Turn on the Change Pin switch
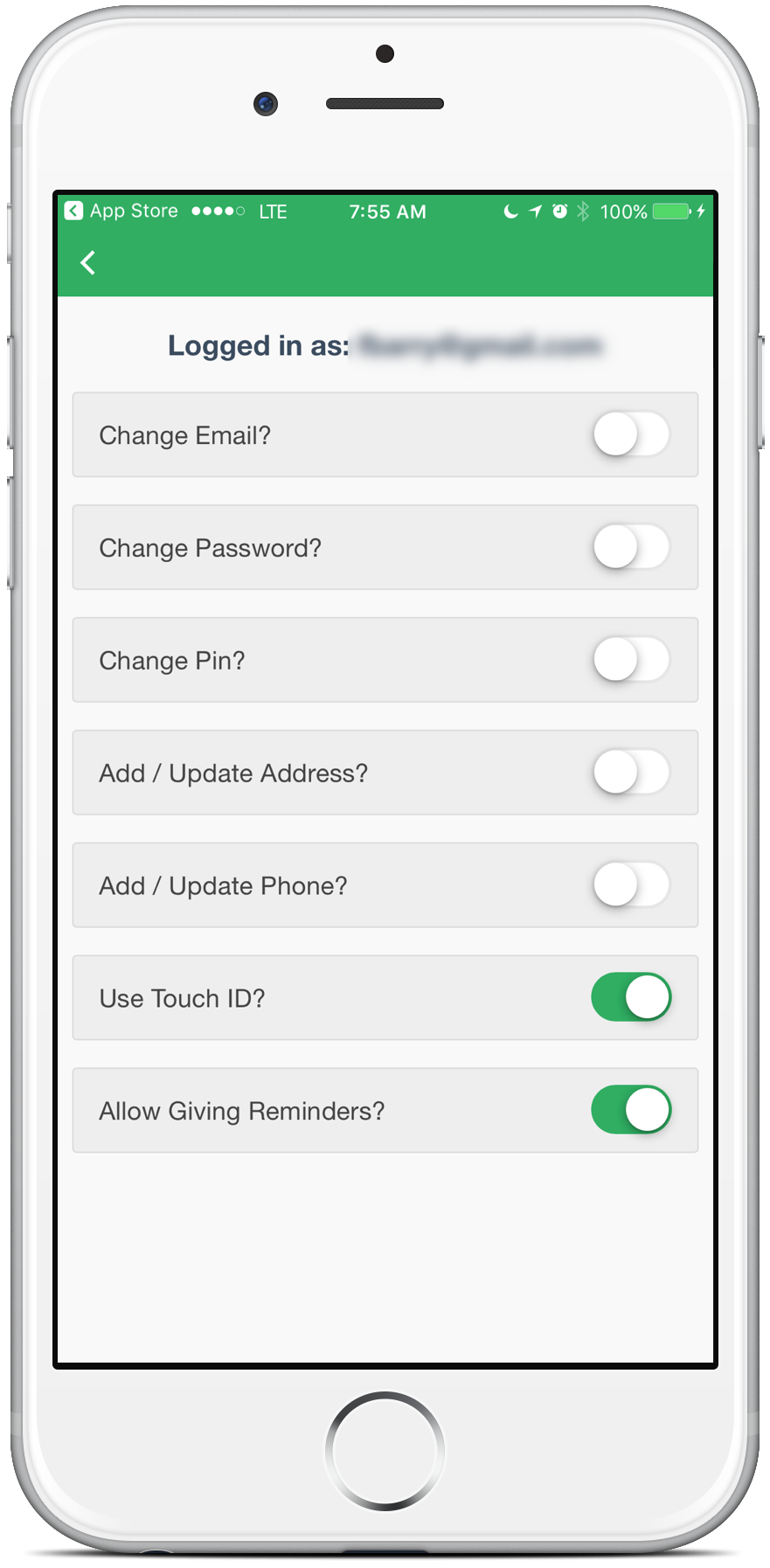The height and width of the screenshot is (1568, 770). (x=631, y=660)
